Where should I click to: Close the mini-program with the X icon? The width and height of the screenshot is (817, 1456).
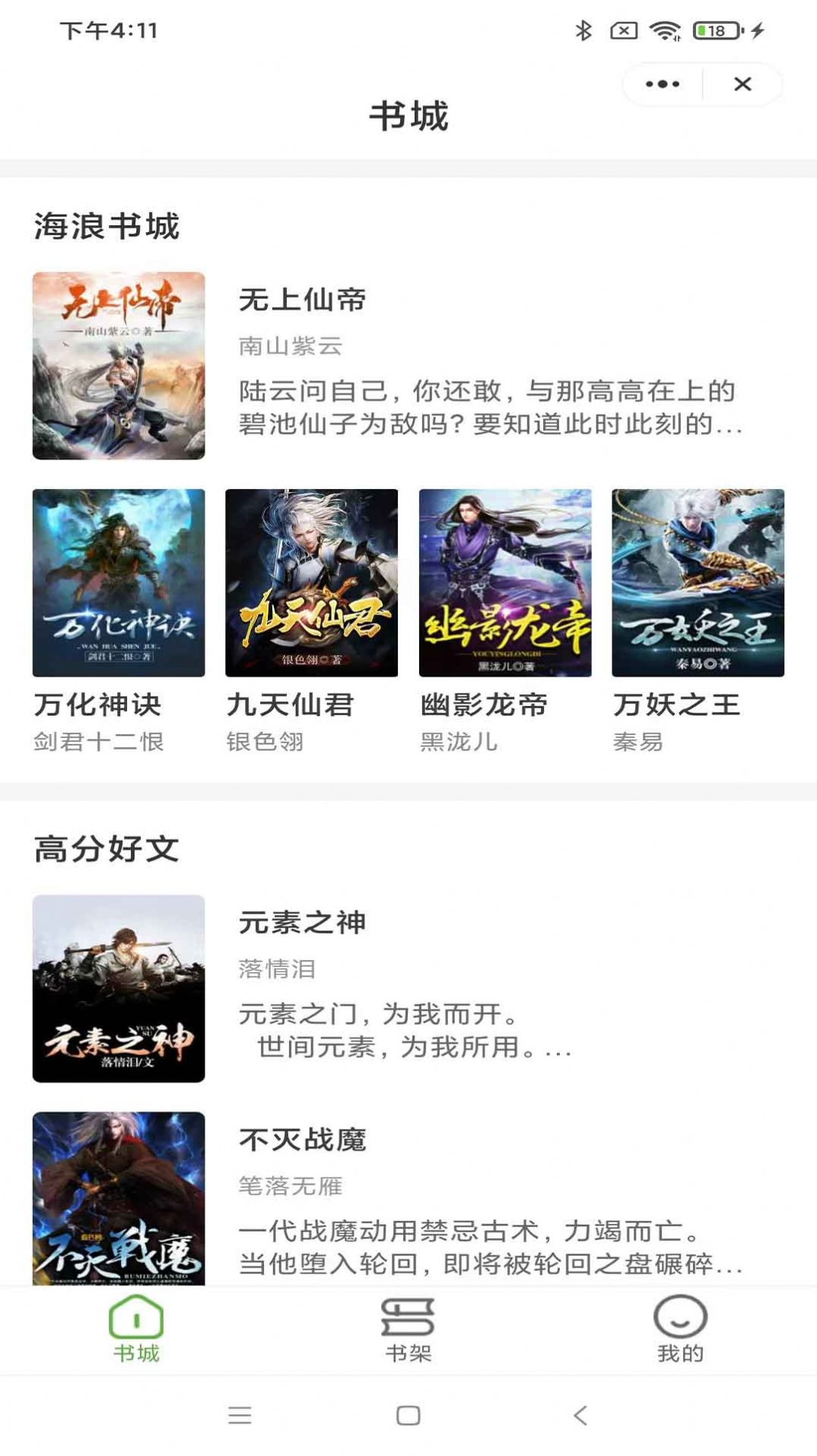(x=743, y=84)
